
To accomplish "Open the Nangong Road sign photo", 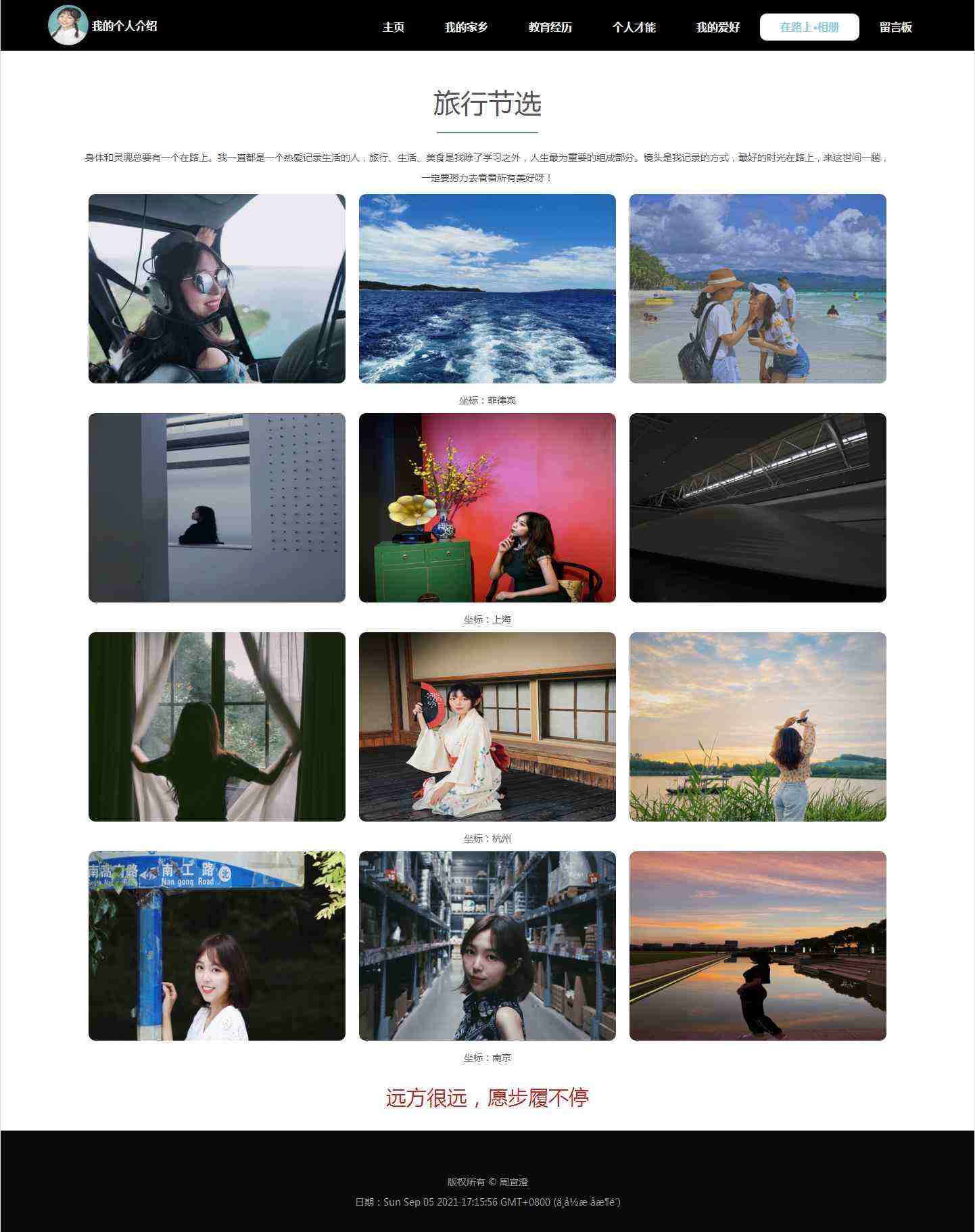I will 216,946.
